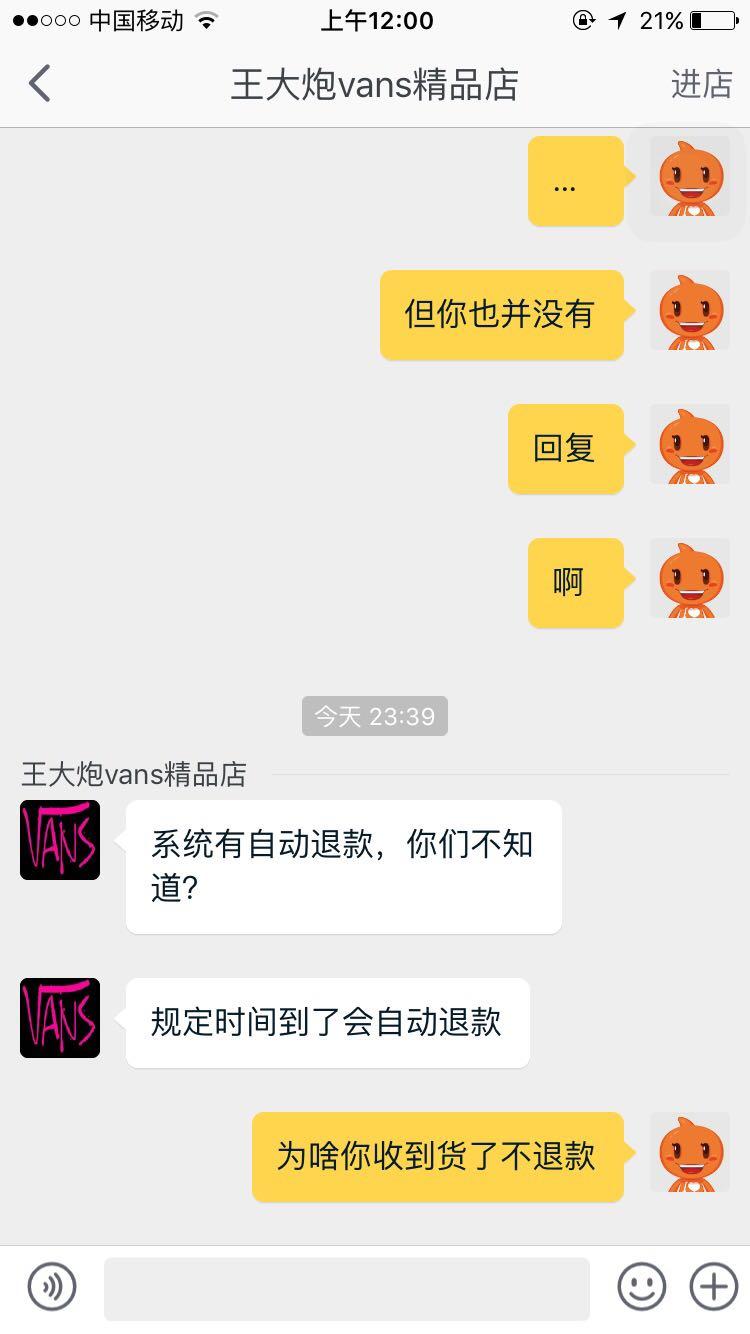
Task: Tap the 王大炮vans精品店 label above the messages
Action: tap(133, 773)
